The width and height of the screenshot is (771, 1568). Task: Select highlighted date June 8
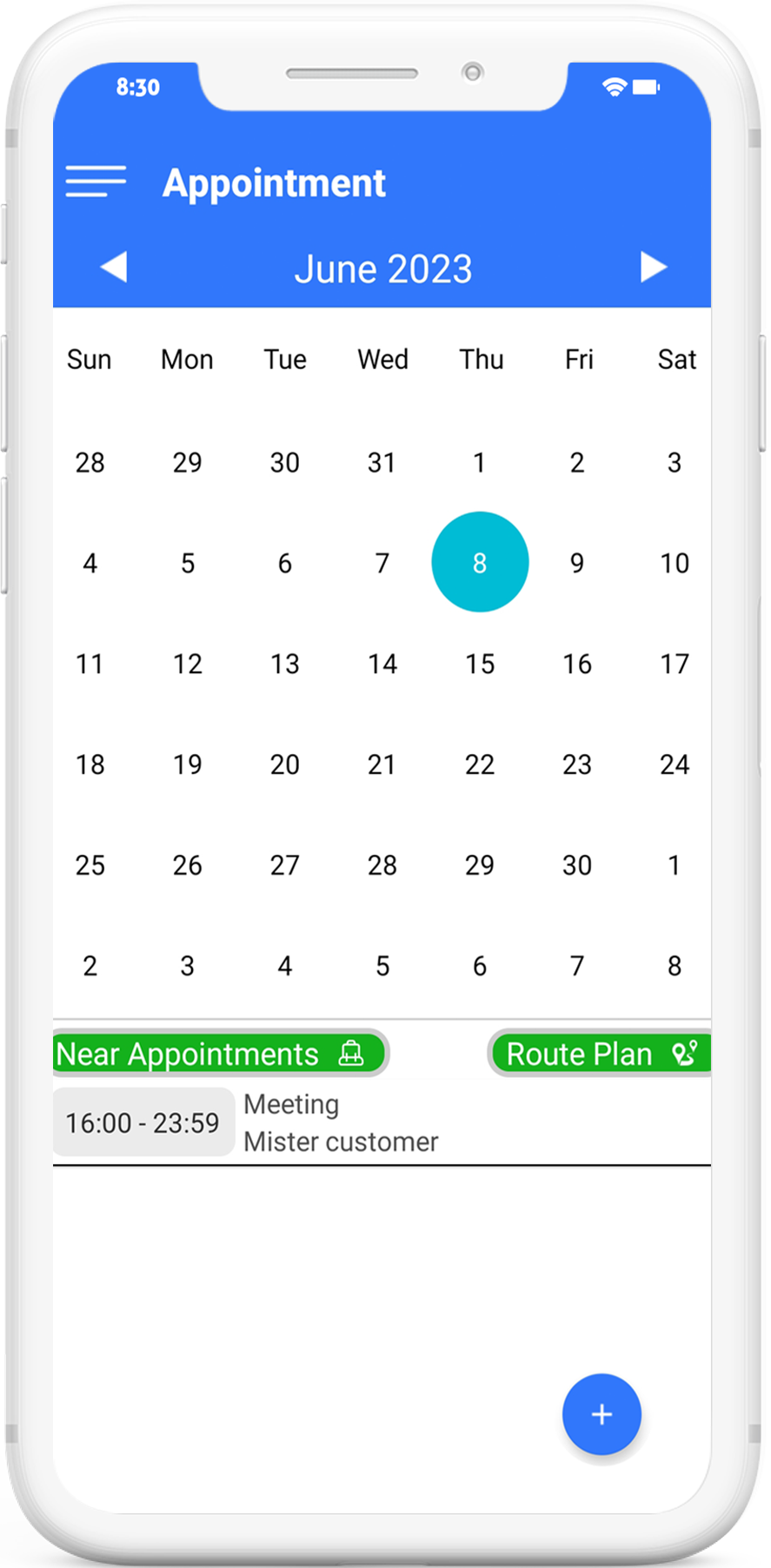[480, 562]
